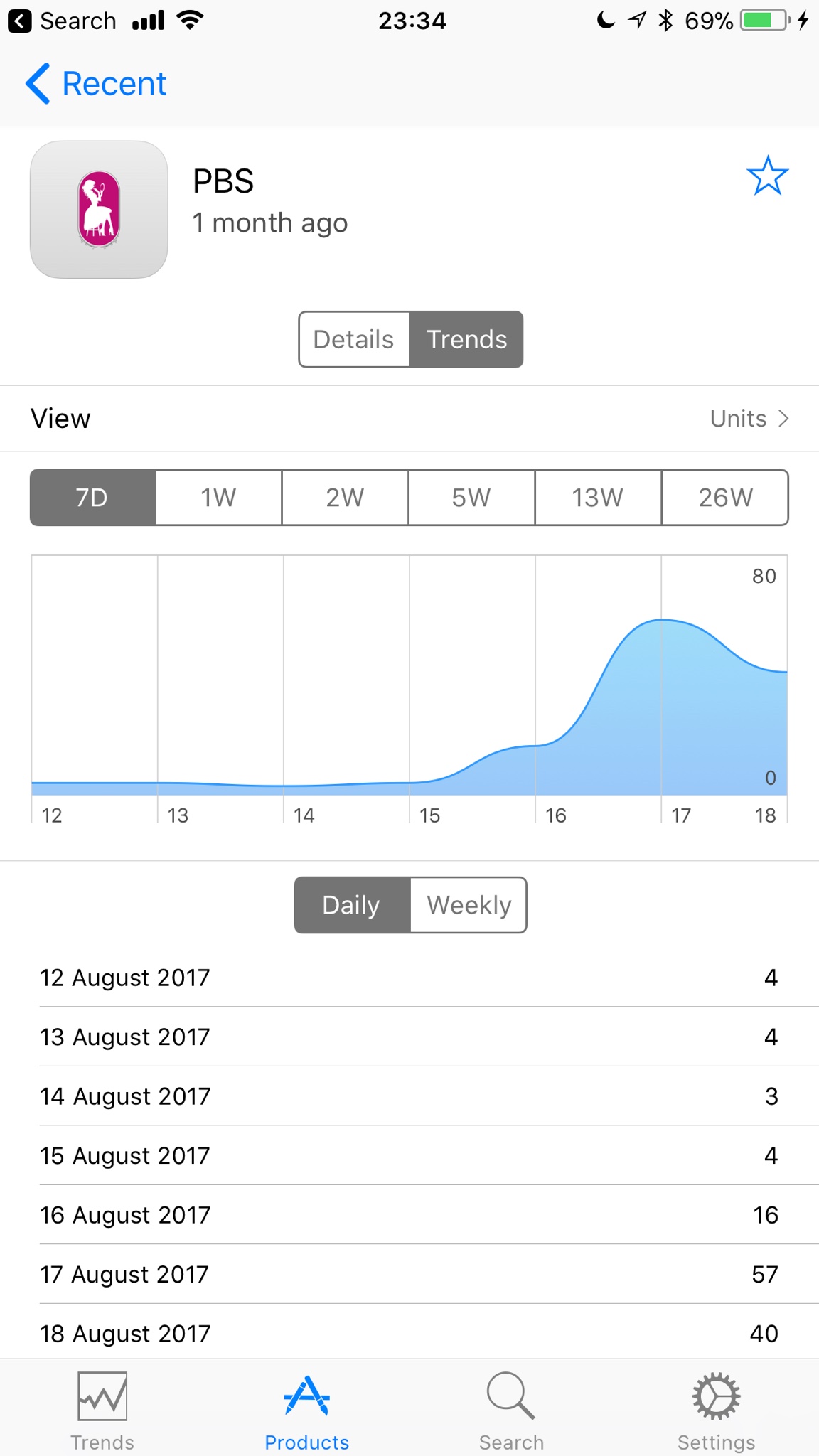View the 26W time range

click(724, 498)
